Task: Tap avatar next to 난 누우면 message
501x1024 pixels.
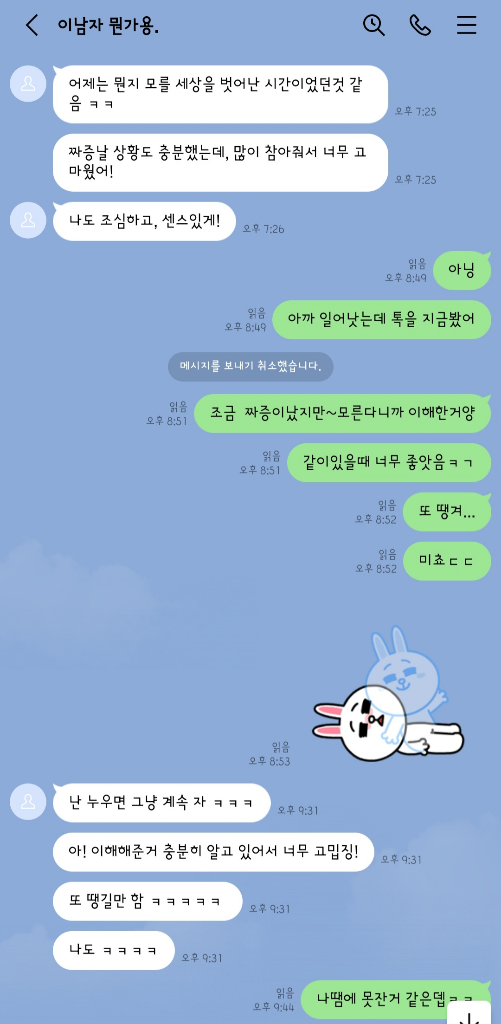Action: click(x=28, y=802)
